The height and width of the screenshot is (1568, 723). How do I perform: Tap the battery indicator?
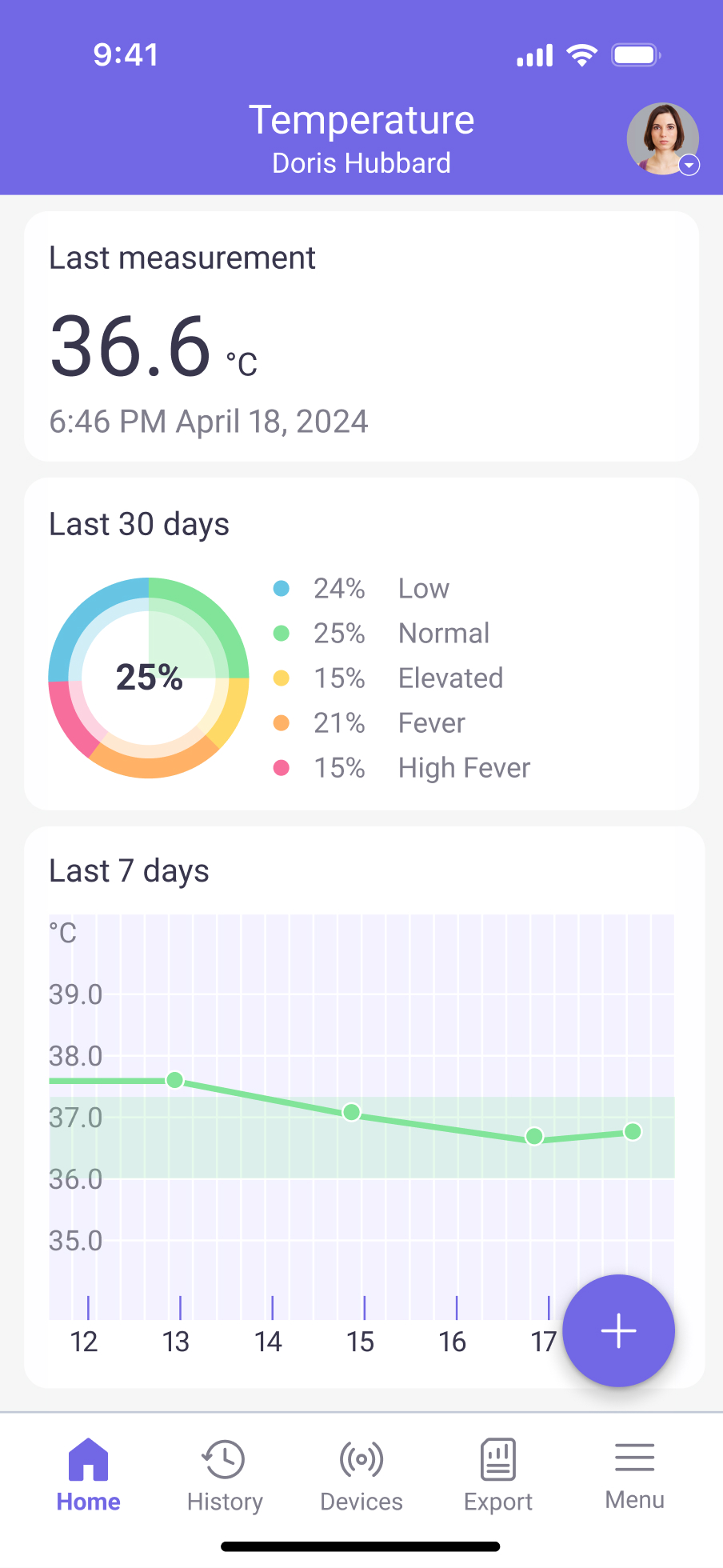click(x=635, y=54)
